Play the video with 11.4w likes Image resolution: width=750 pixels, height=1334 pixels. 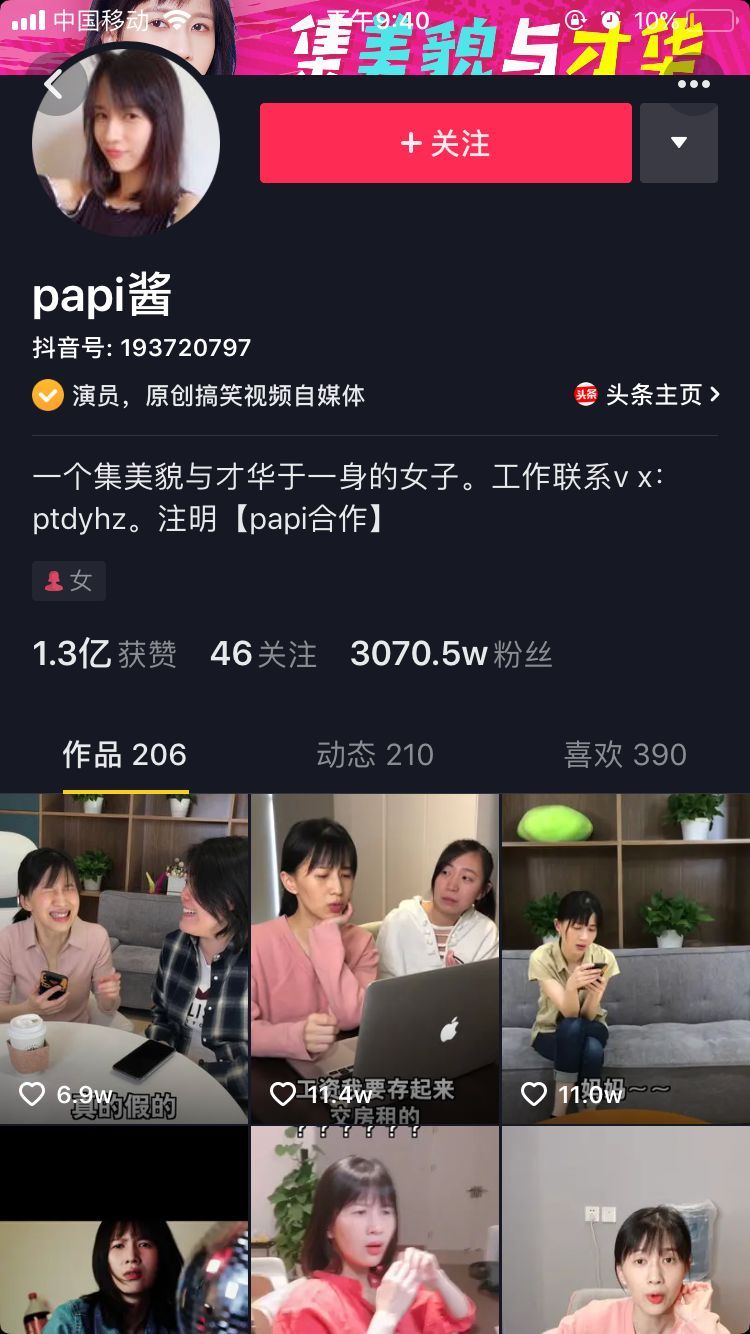click(374, 958)
